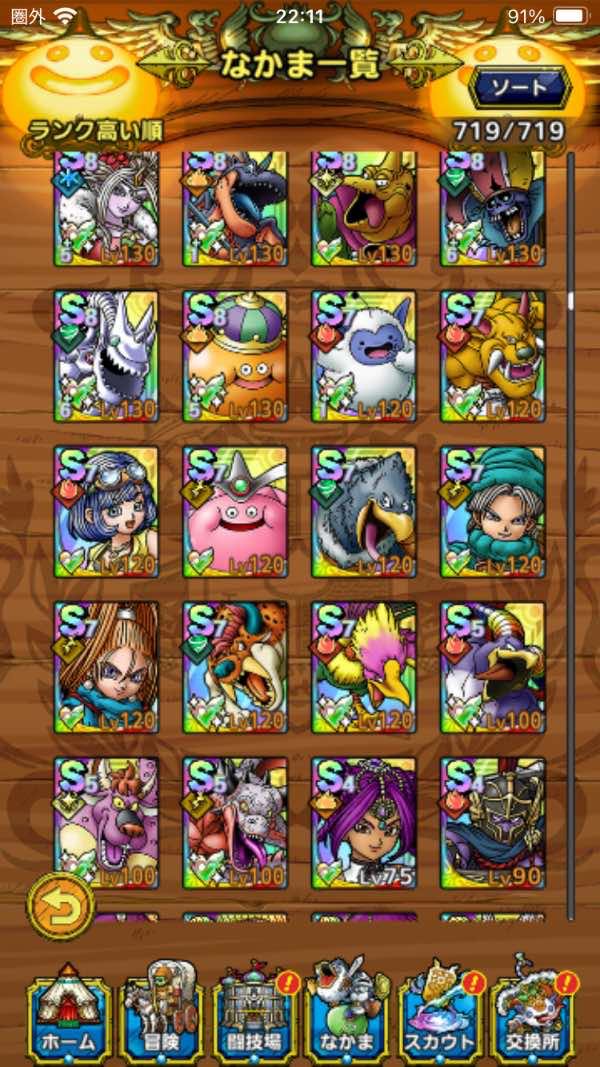Select the white bone dragon card
Viewport: 600px width, 1067px height.
pos(106,357)
